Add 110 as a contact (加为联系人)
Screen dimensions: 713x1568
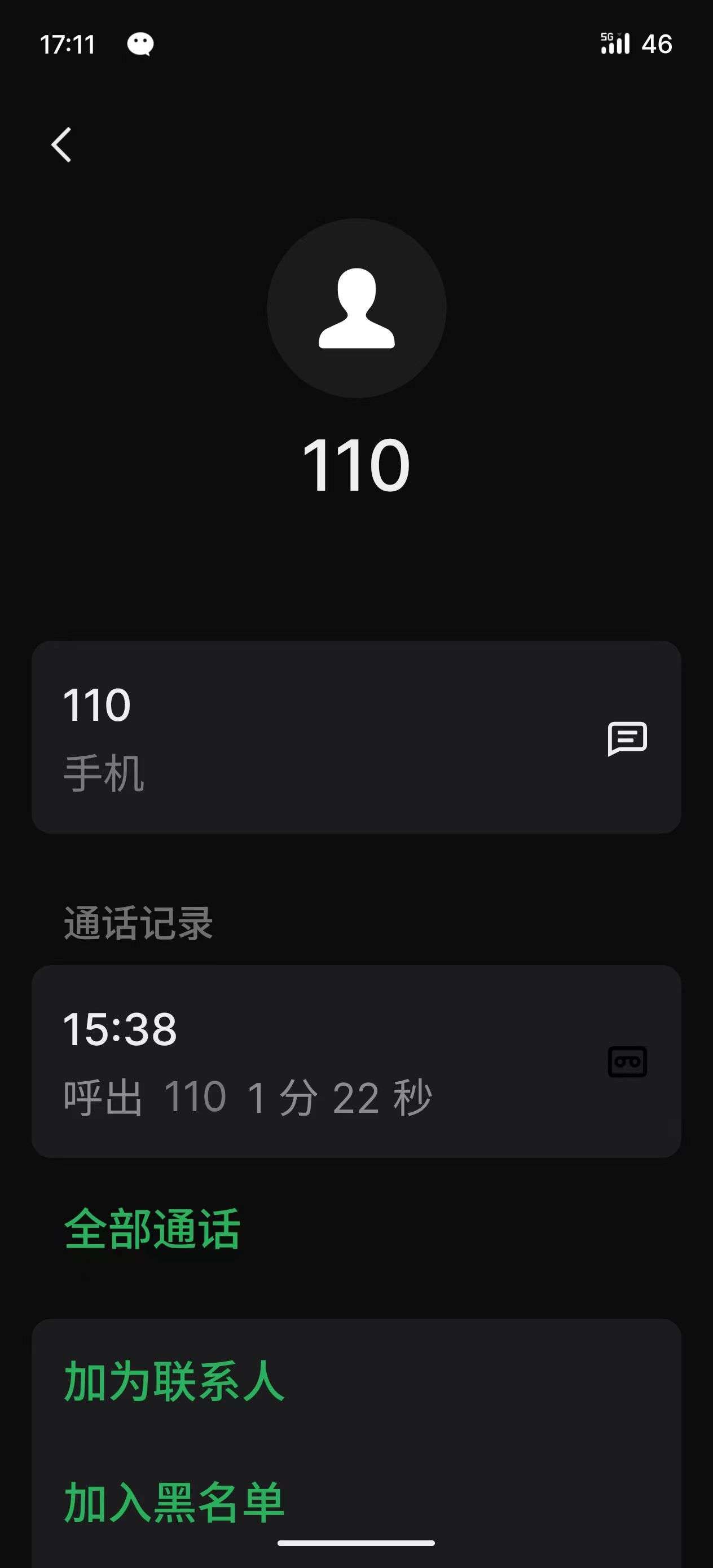click(174, 1382)
